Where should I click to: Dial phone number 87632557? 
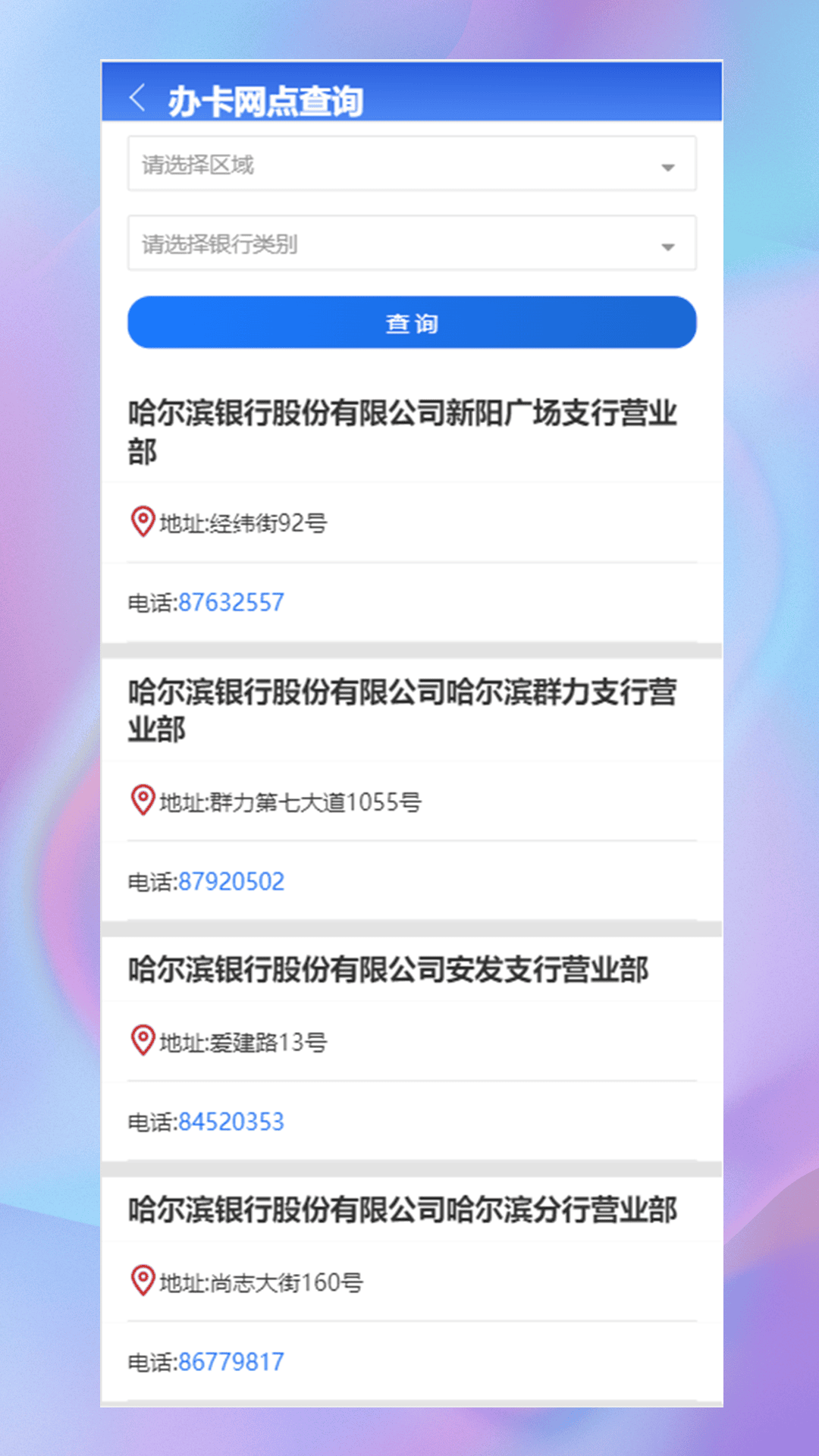231,601
